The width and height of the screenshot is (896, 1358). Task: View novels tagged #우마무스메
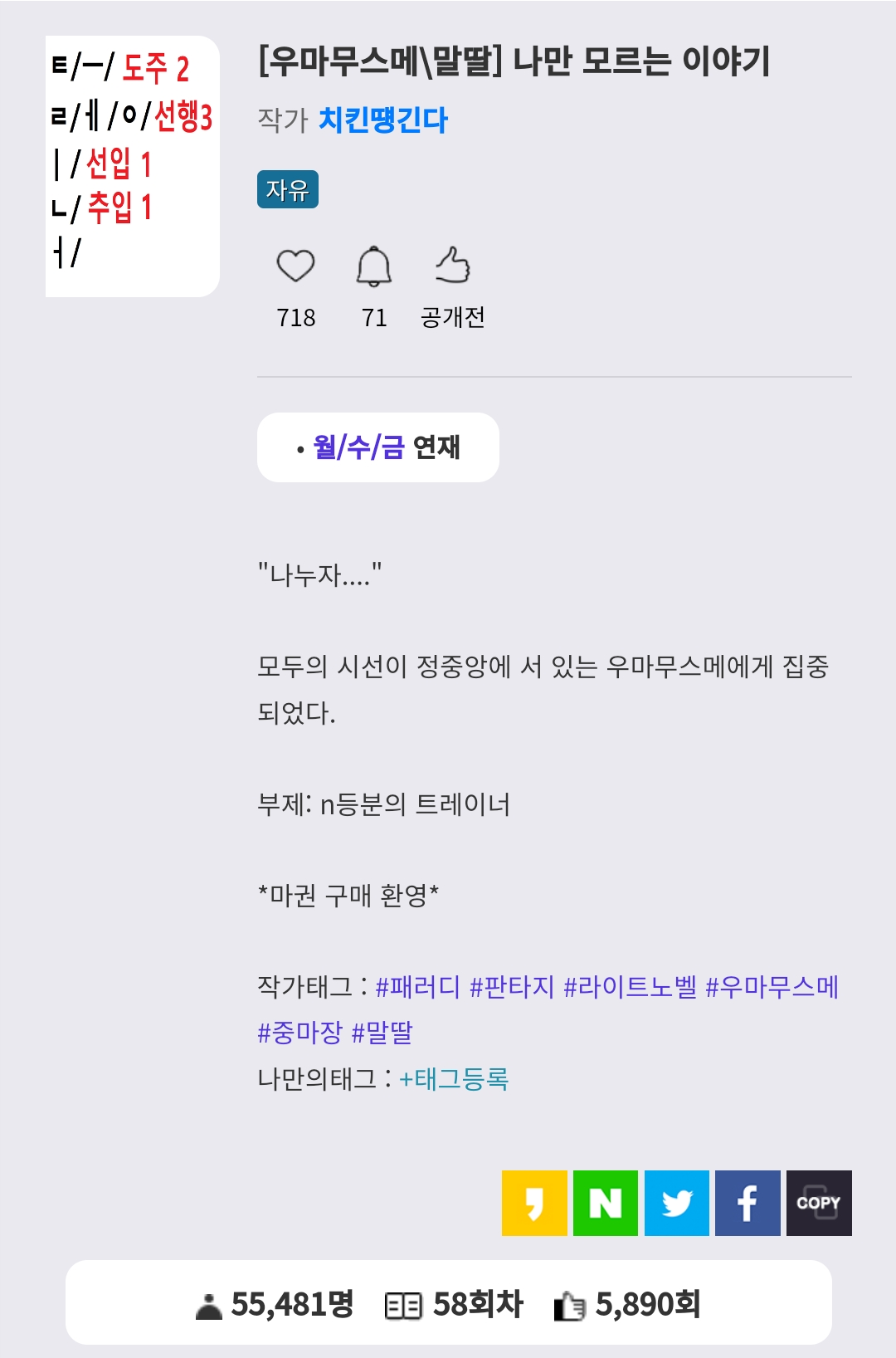[x=772, y=987]
